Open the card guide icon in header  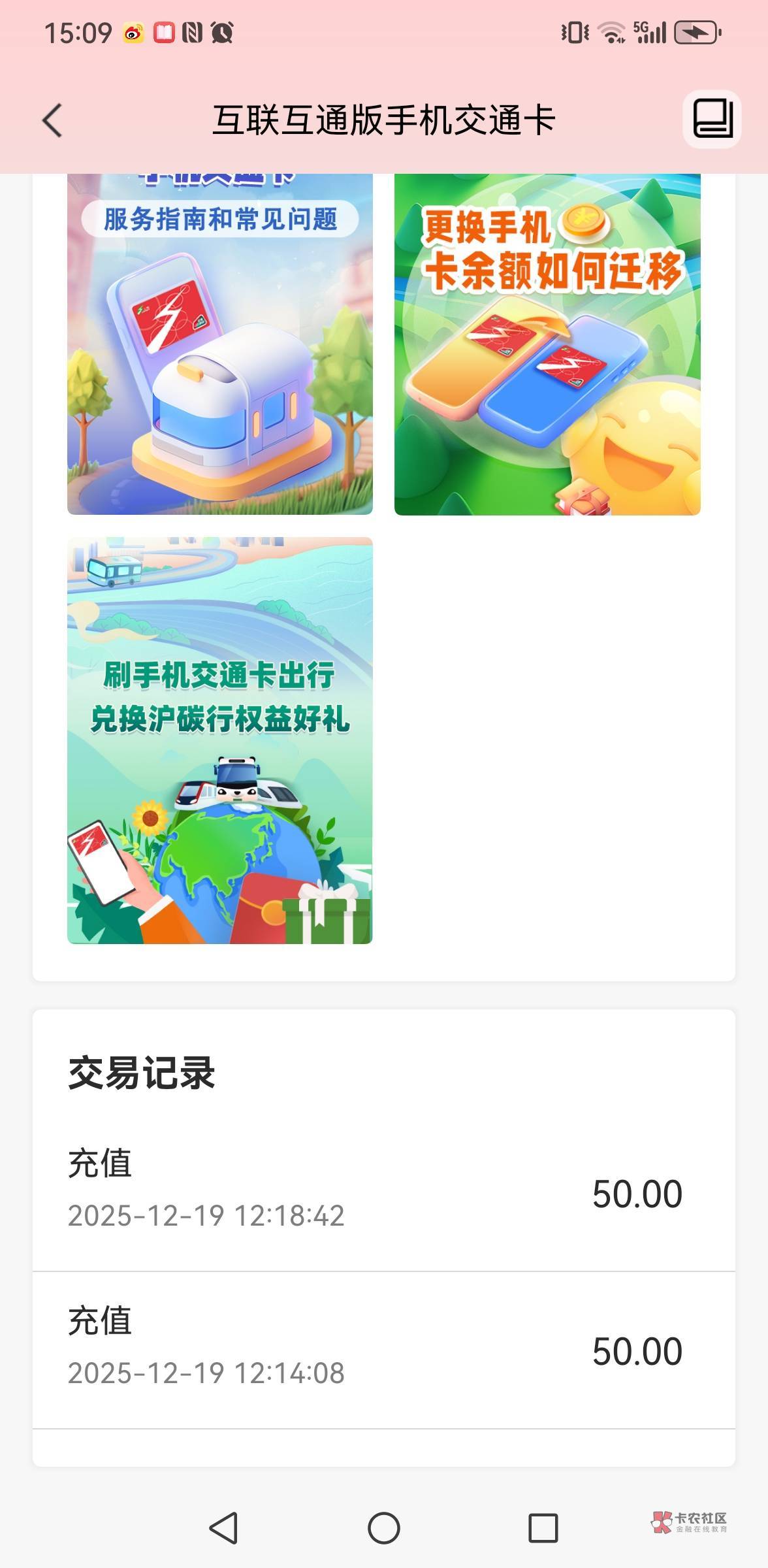712,119
